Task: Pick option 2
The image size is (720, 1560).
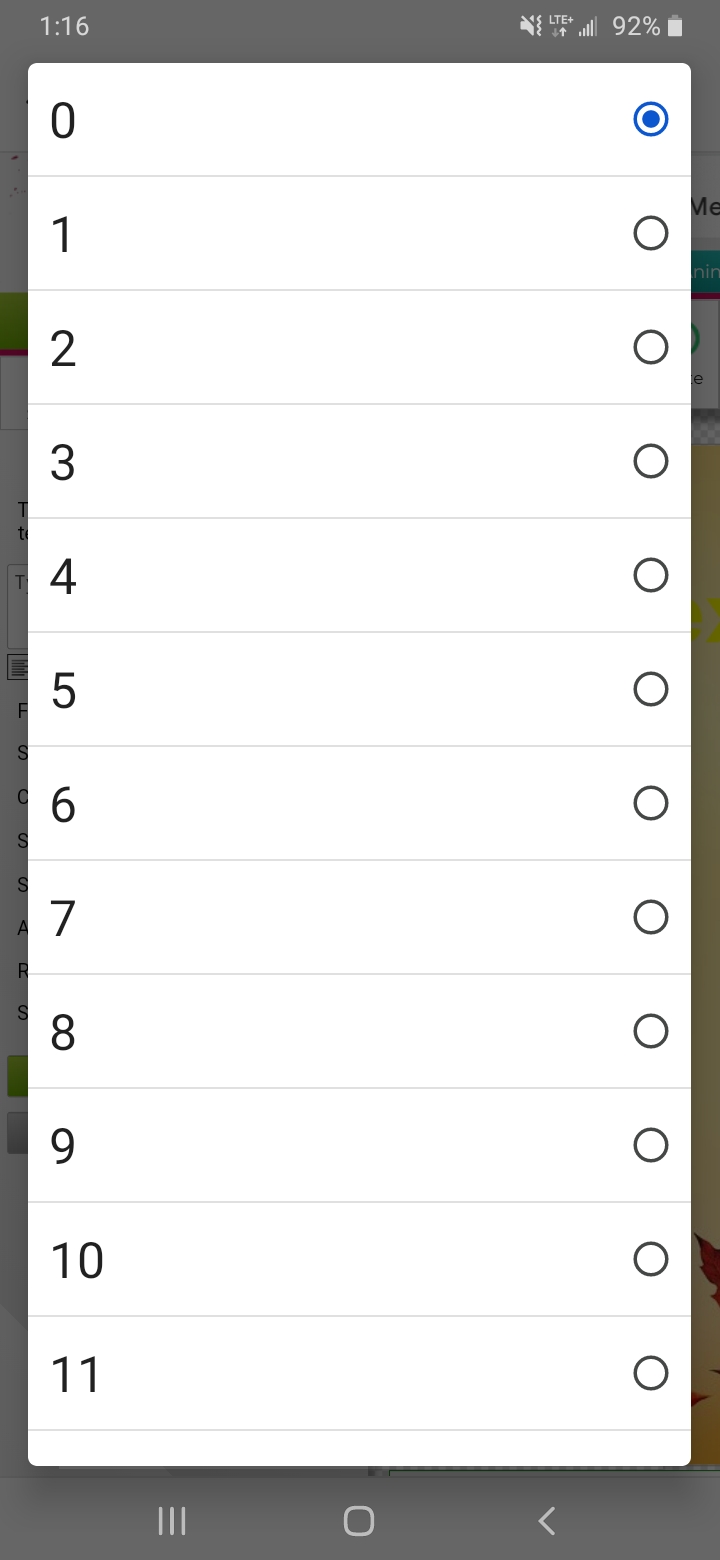Action: [x=359, y=348]
